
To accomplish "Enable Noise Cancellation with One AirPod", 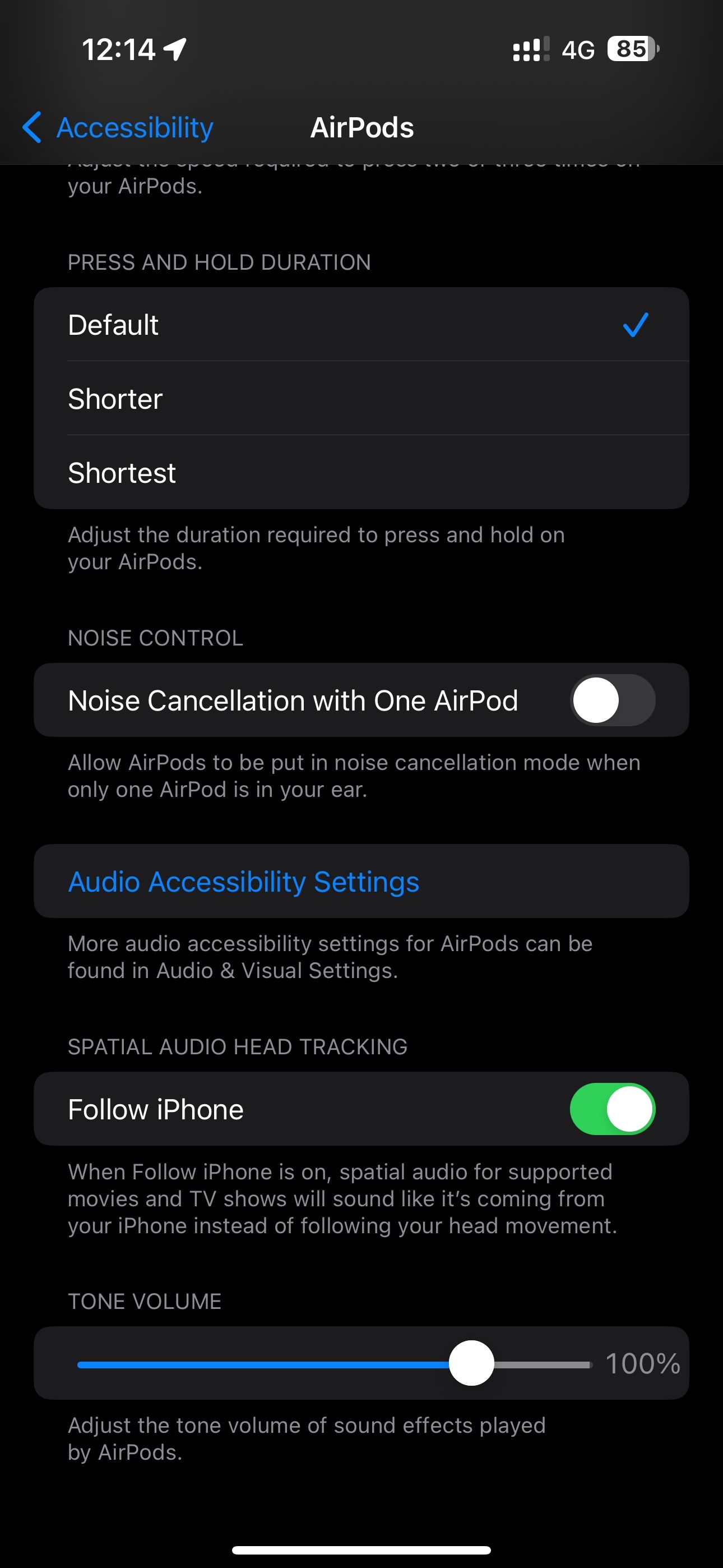I will 614,700.
